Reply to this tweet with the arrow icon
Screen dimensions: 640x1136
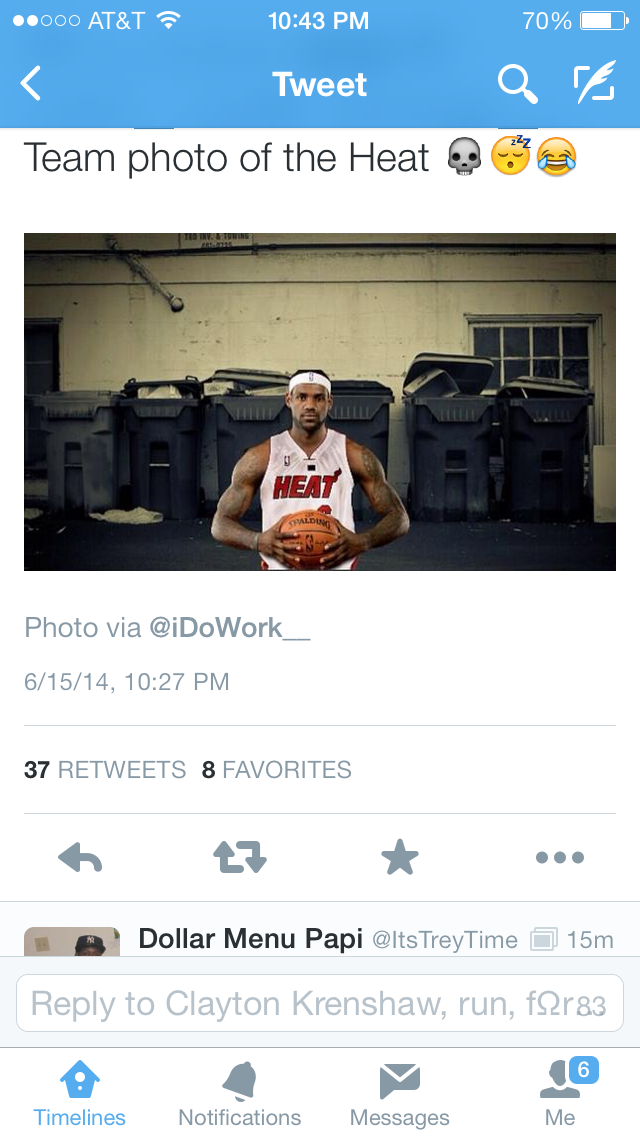tap(80, 857)
